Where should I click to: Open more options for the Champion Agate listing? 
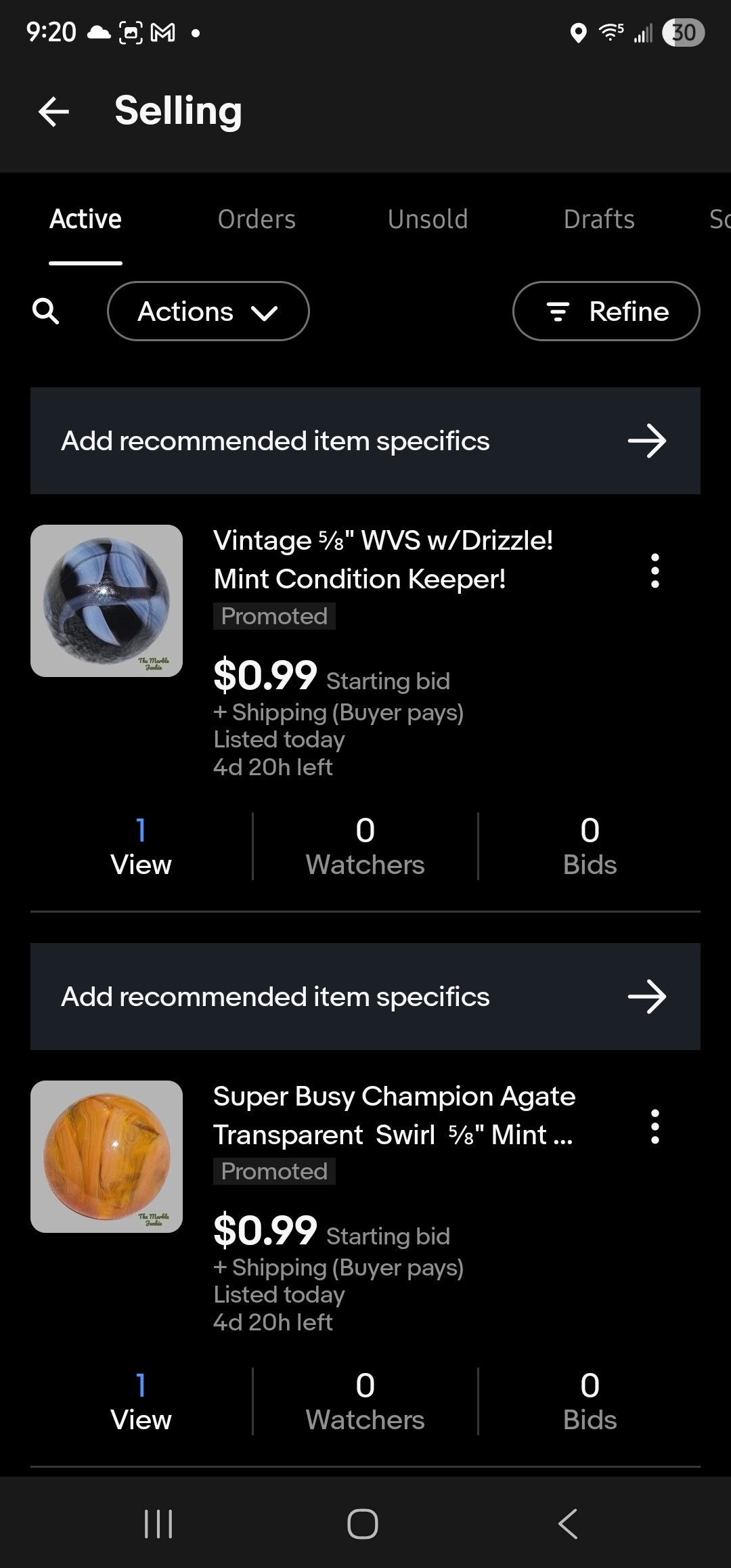tap(655, 1127)
